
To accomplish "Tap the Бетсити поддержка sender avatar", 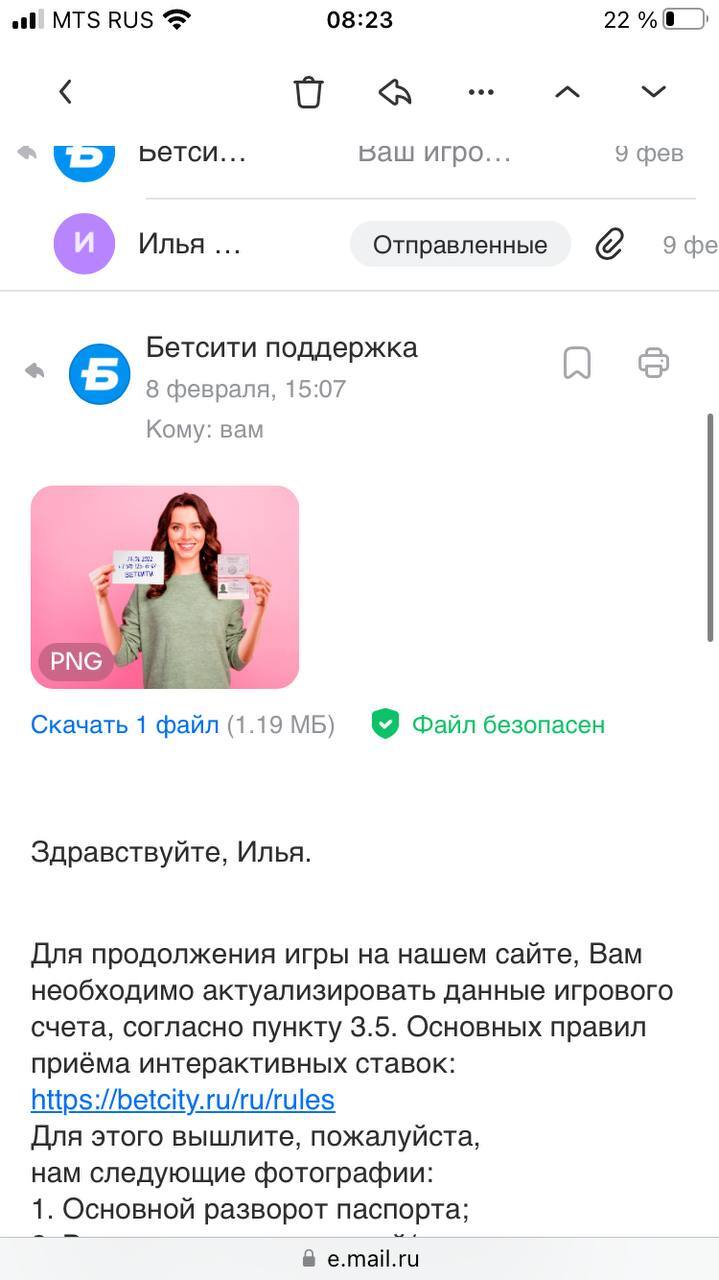I will [99, 374].
